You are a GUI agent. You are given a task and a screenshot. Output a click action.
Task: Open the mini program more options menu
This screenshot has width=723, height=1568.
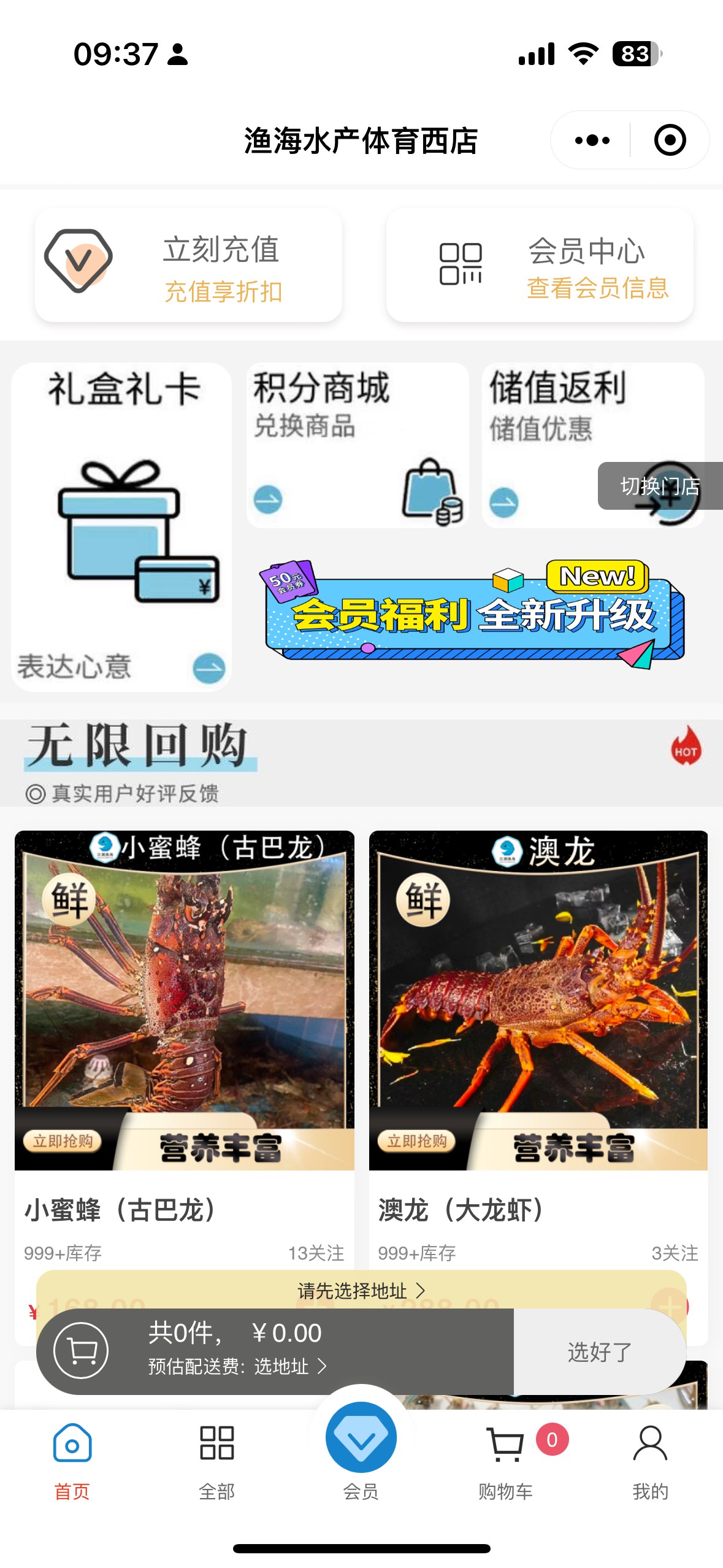592,140
